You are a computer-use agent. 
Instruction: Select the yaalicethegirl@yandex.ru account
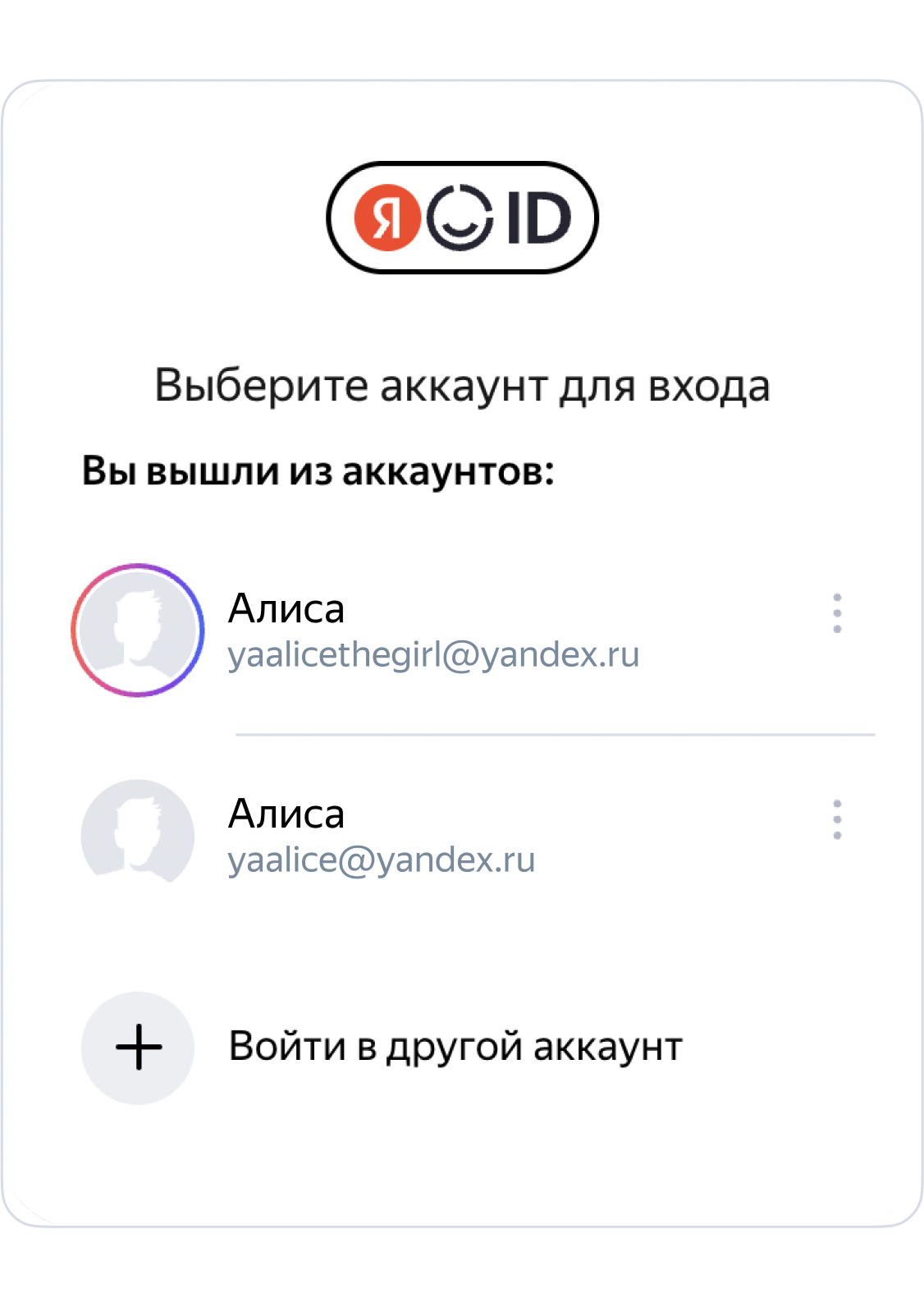coord(432,631)
